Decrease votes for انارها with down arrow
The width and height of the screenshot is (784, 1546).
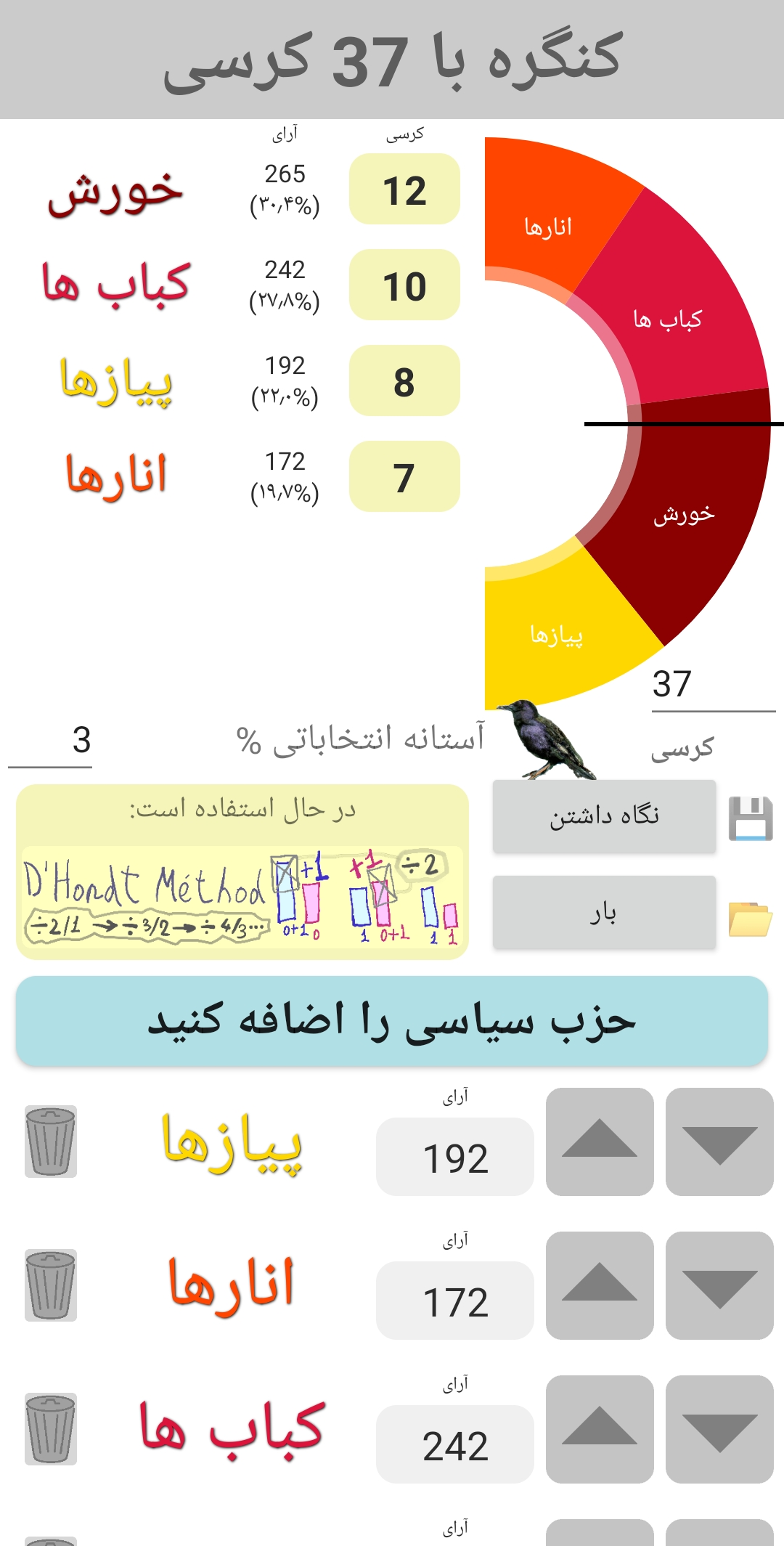[x=719, y=1285]
